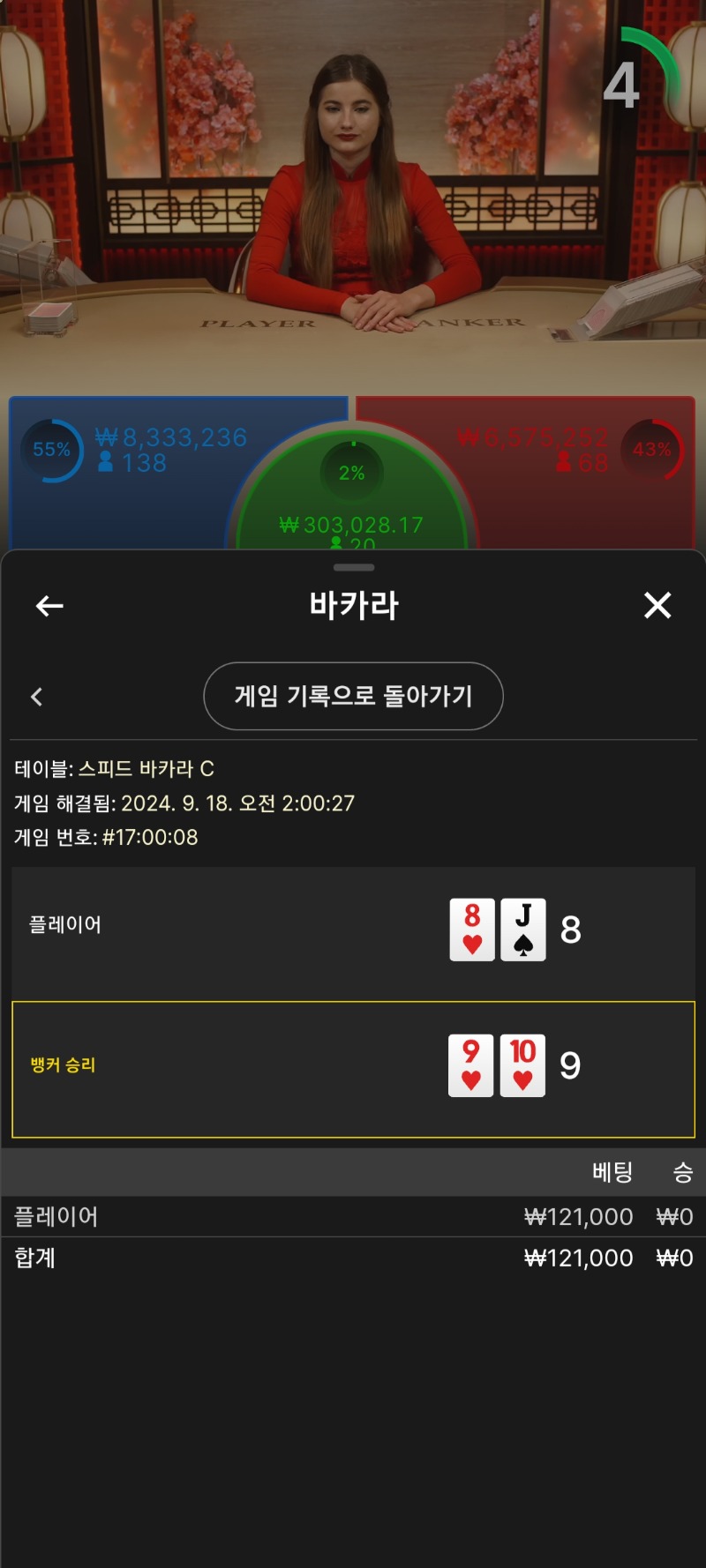Go back using the top-left arrow

[x=49, y=606]
